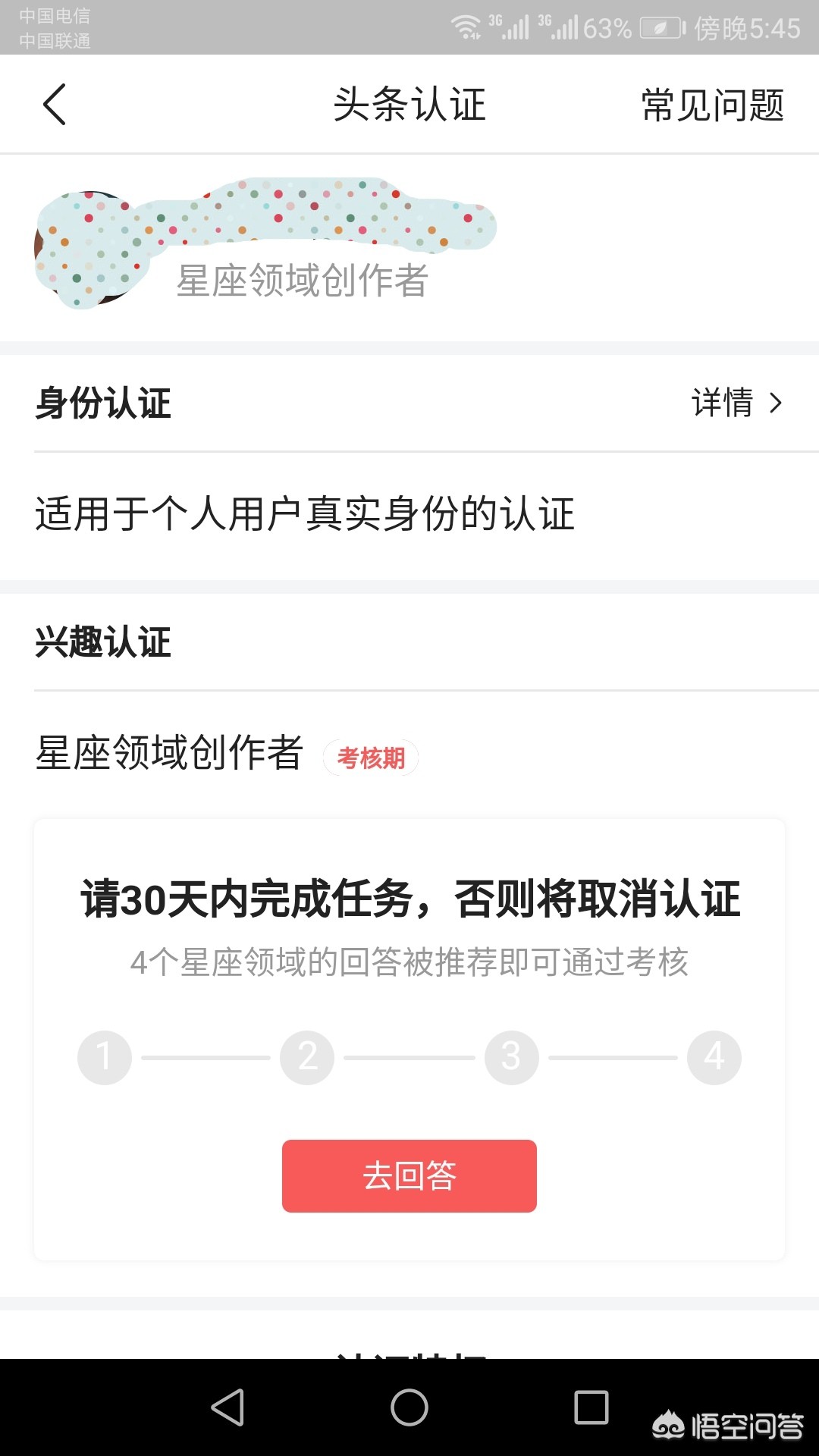This screenshot has width=819, height=1456.
Task: Go back using the top-left arrow
Action: click(55, 105)
